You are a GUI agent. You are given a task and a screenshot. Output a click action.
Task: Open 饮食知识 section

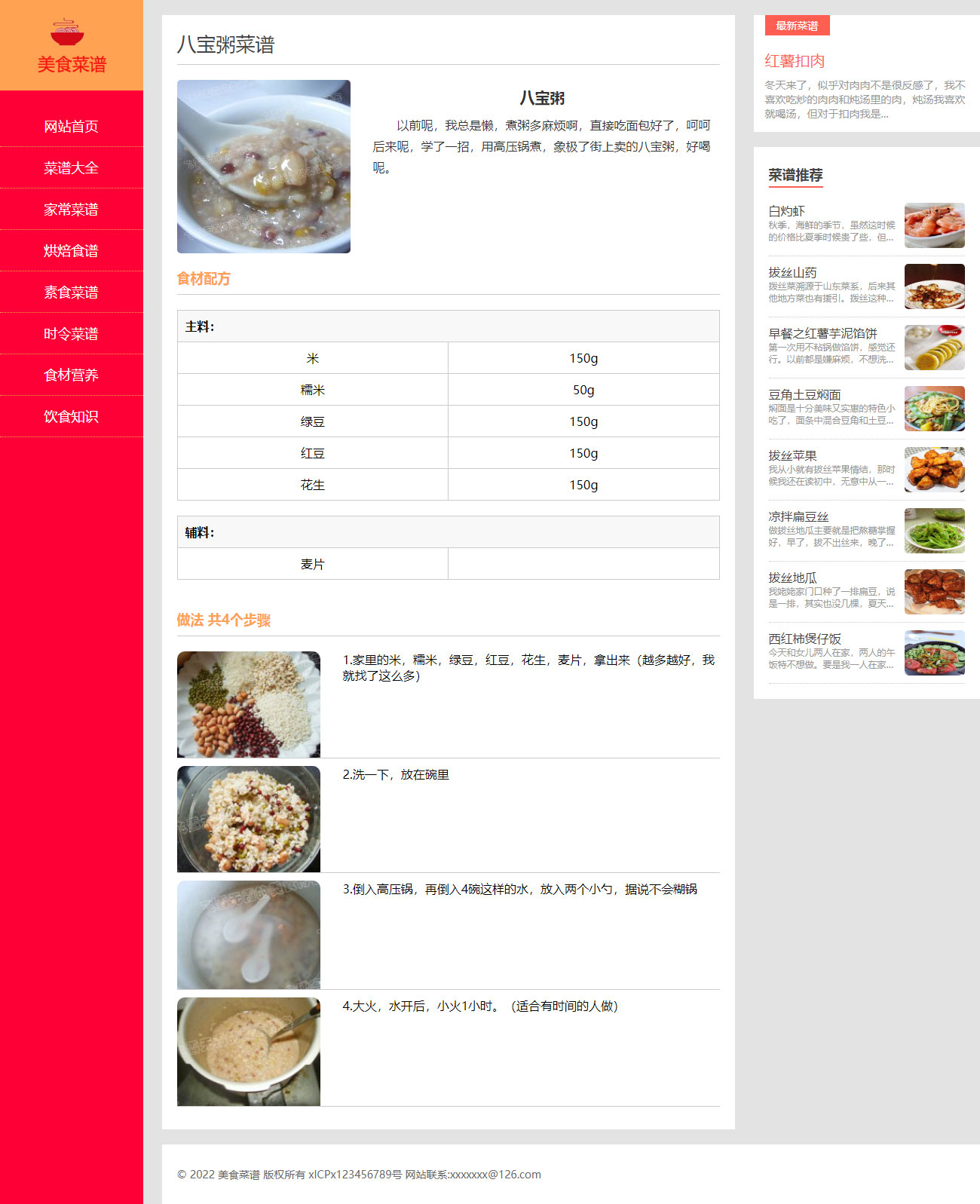click(x=71, y=417)
